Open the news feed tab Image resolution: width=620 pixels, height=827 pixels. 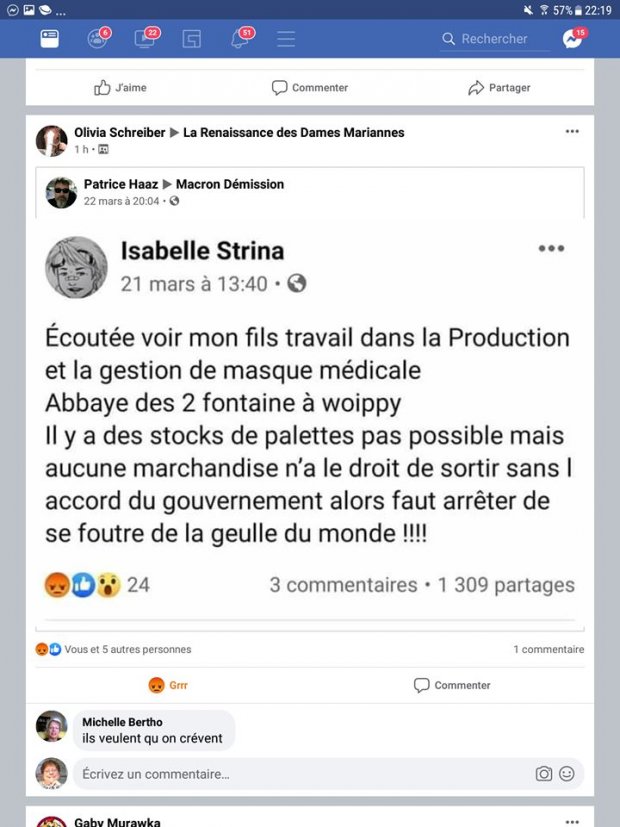pos(50,39)
